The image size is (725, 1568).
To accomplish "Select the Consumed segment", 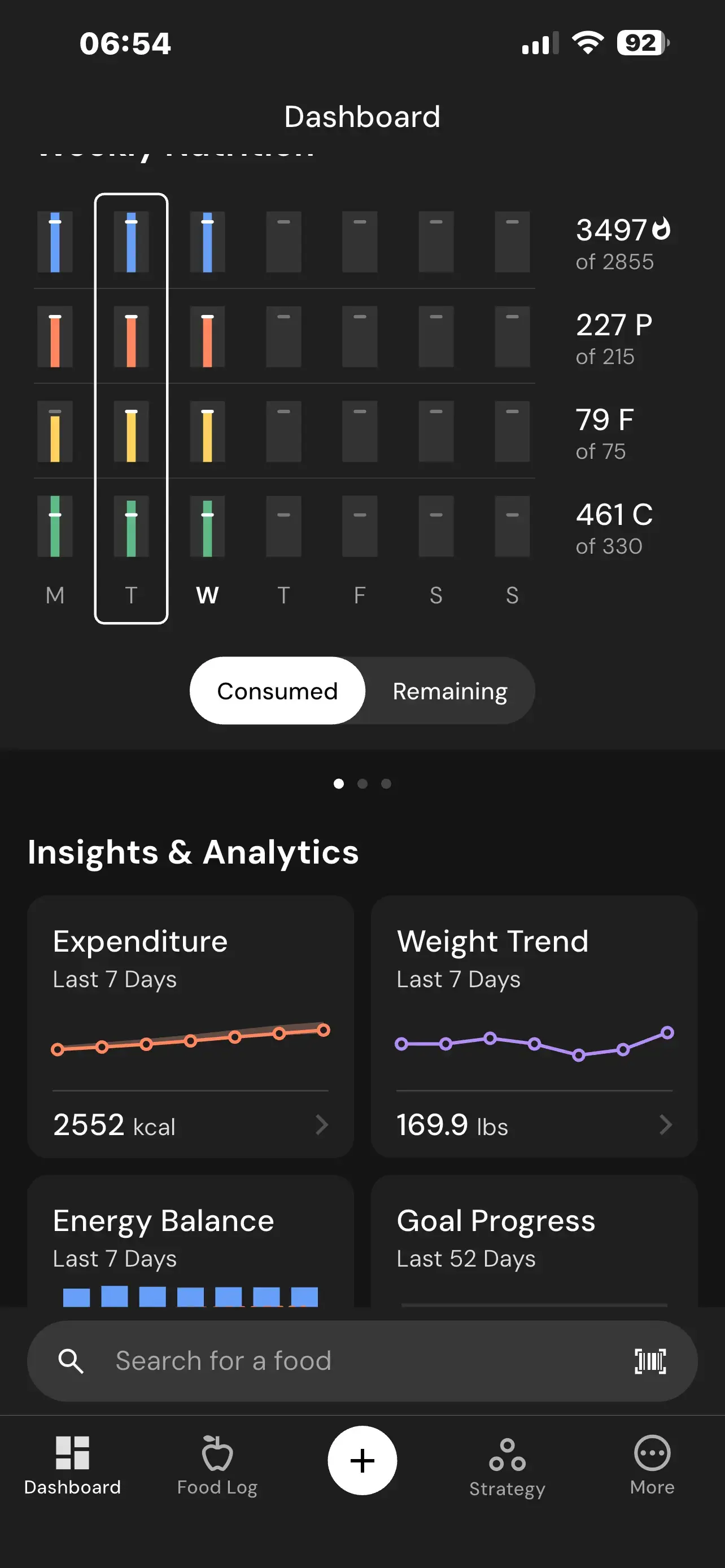I will click(x=278, y=691).
